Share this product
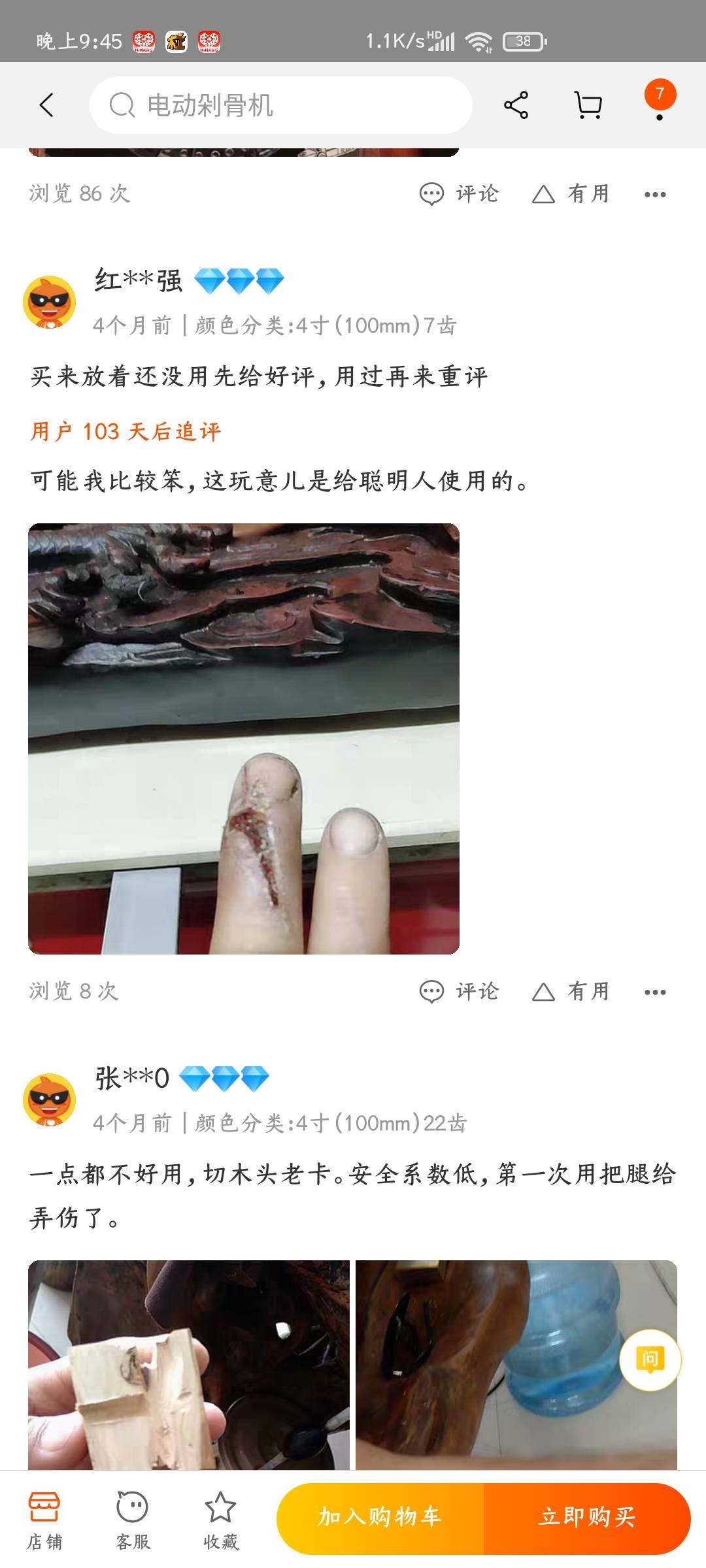 tap(516, 105)
